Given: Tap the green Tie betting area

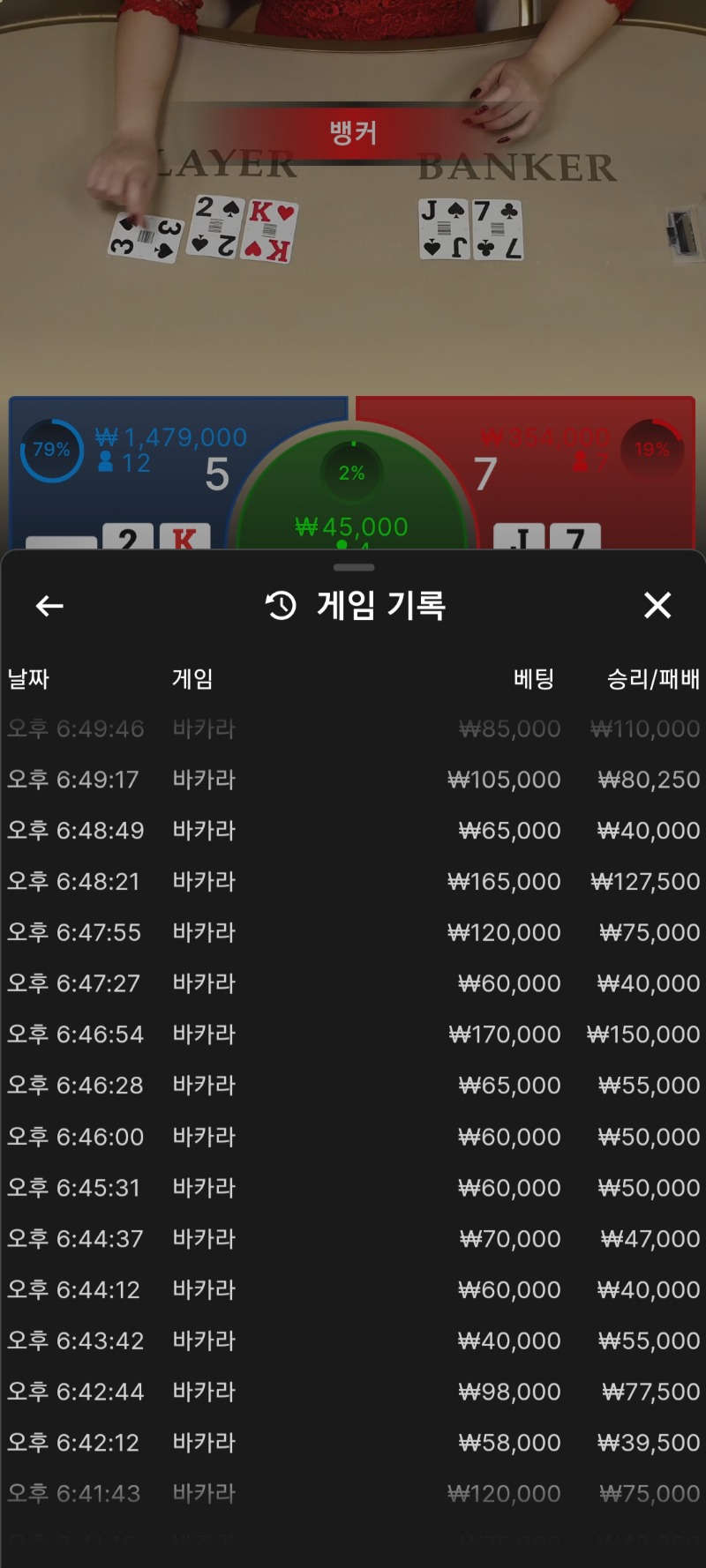Looking at the screenshot, I should click(352, 494).
